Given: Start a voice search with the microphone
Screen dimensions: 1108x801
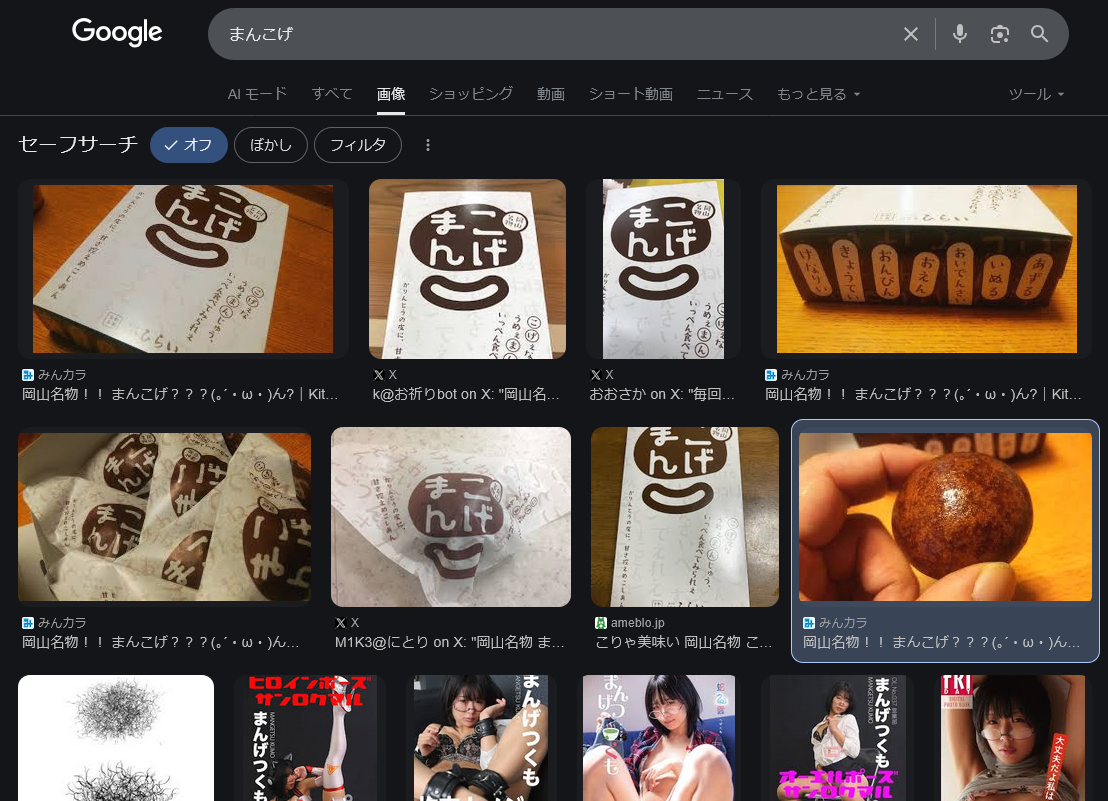Looking at the screenshot, I should point(960,34).
